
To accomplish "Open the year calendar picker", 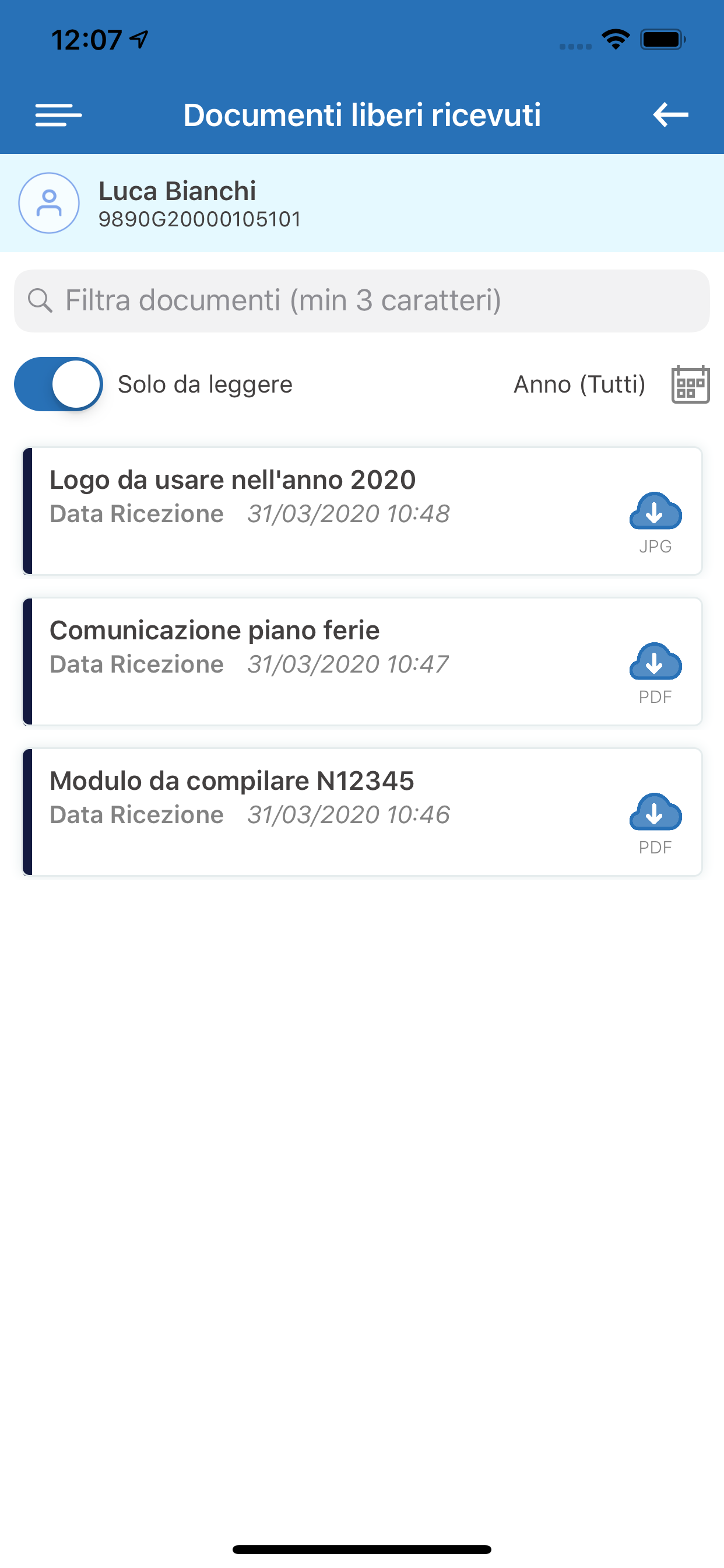I will 691,384.
